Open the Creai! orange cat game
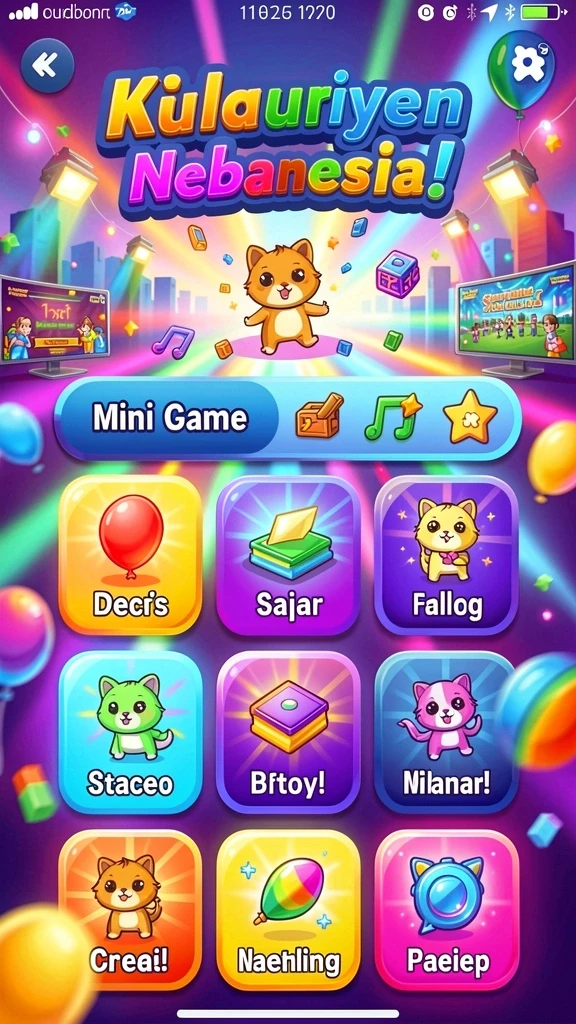576x1024 pixels. pyautogui.click(x=130, y=910)
